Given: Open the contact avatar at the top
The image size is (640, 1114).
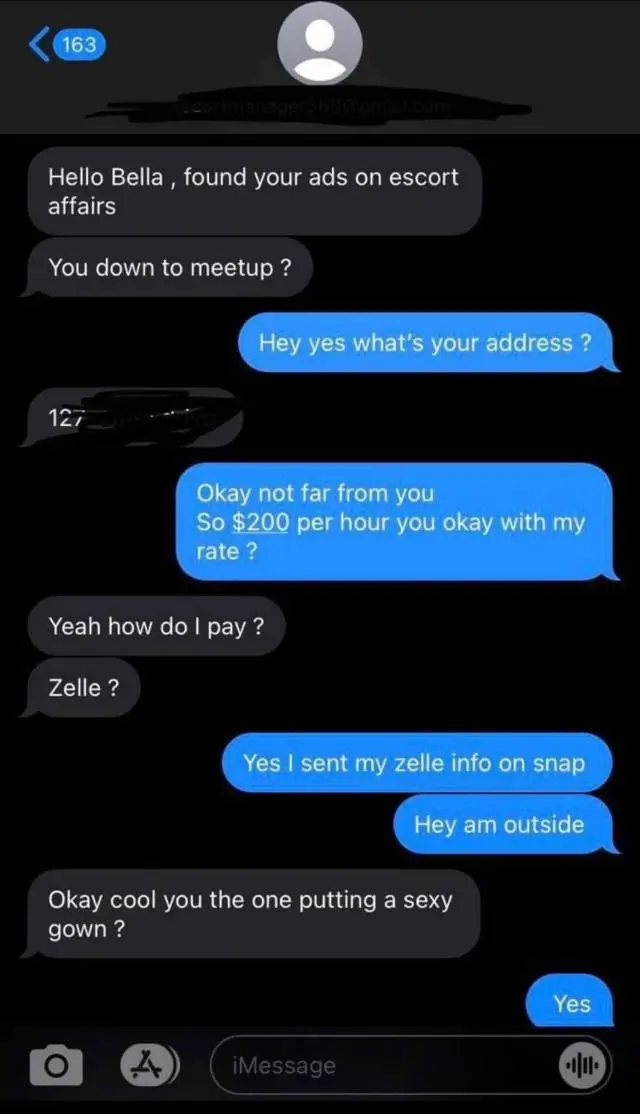Looking at the screenshot, I should pos(319,46).
